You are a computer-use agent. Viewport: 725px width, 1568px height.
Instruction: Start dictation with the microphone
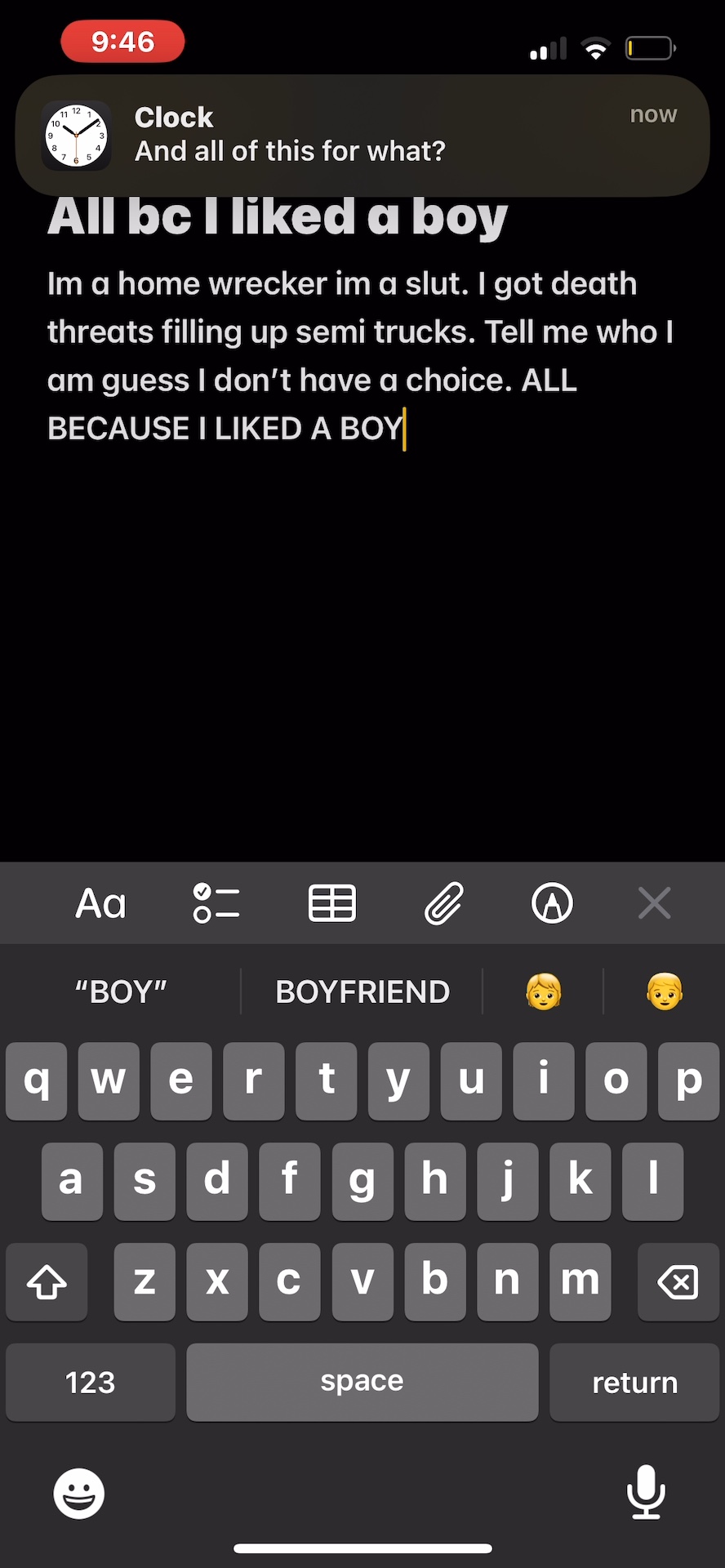[646, 1492]
